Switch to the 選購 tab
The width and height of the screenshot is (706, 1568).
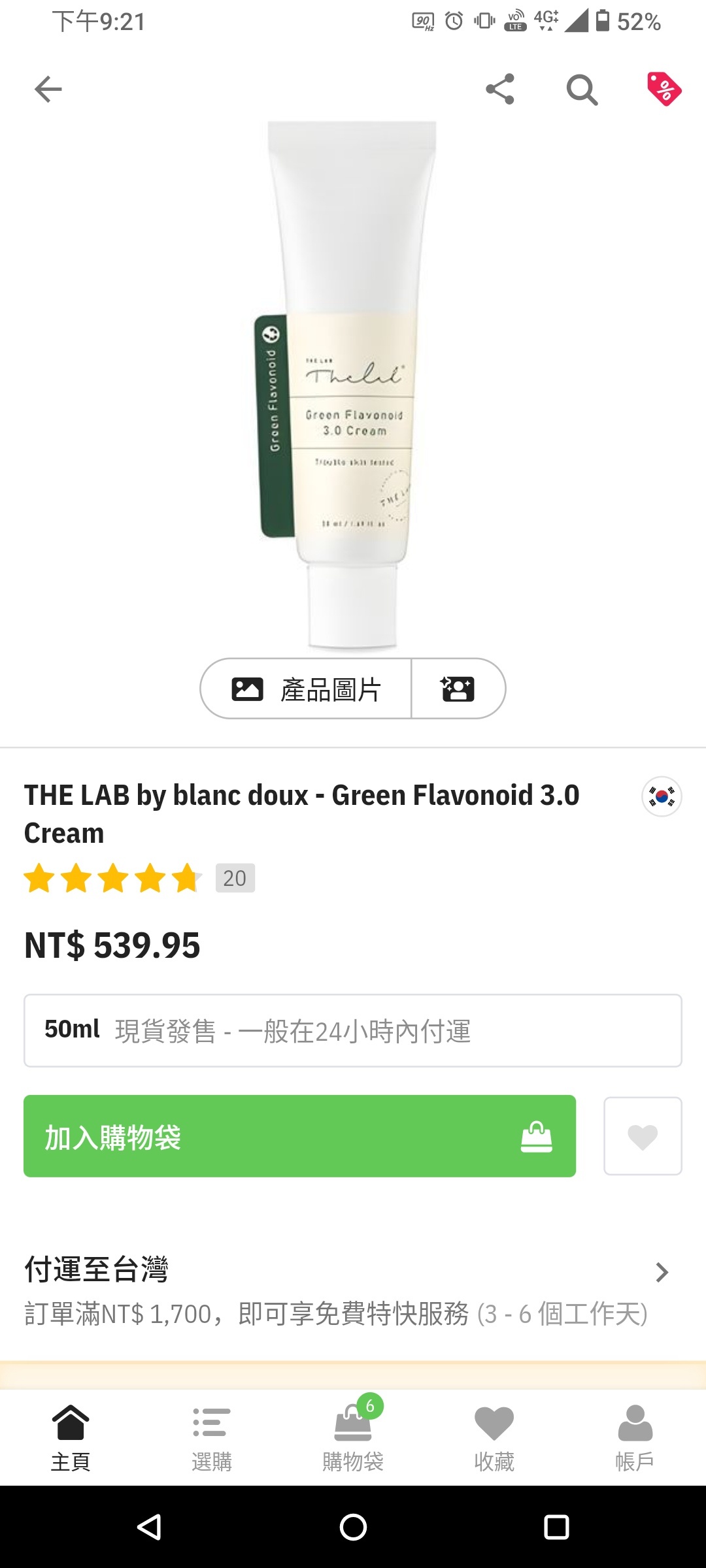(x=211, y=1437)
